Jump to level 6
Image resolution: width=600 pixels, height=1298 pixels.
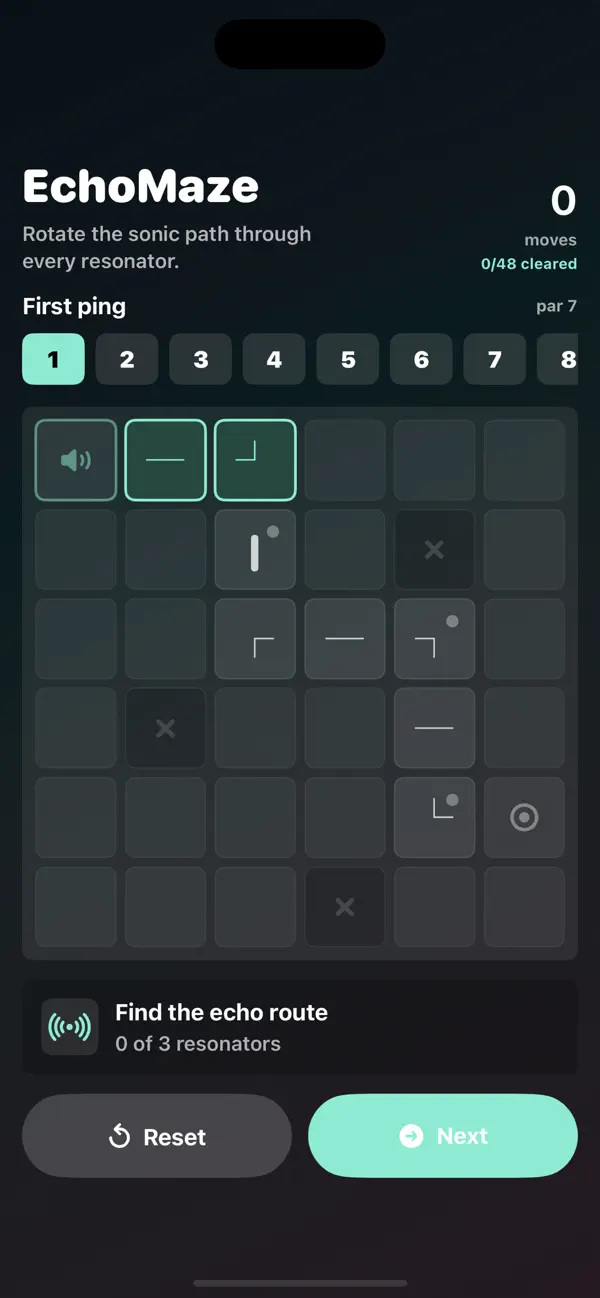point(421,359)
